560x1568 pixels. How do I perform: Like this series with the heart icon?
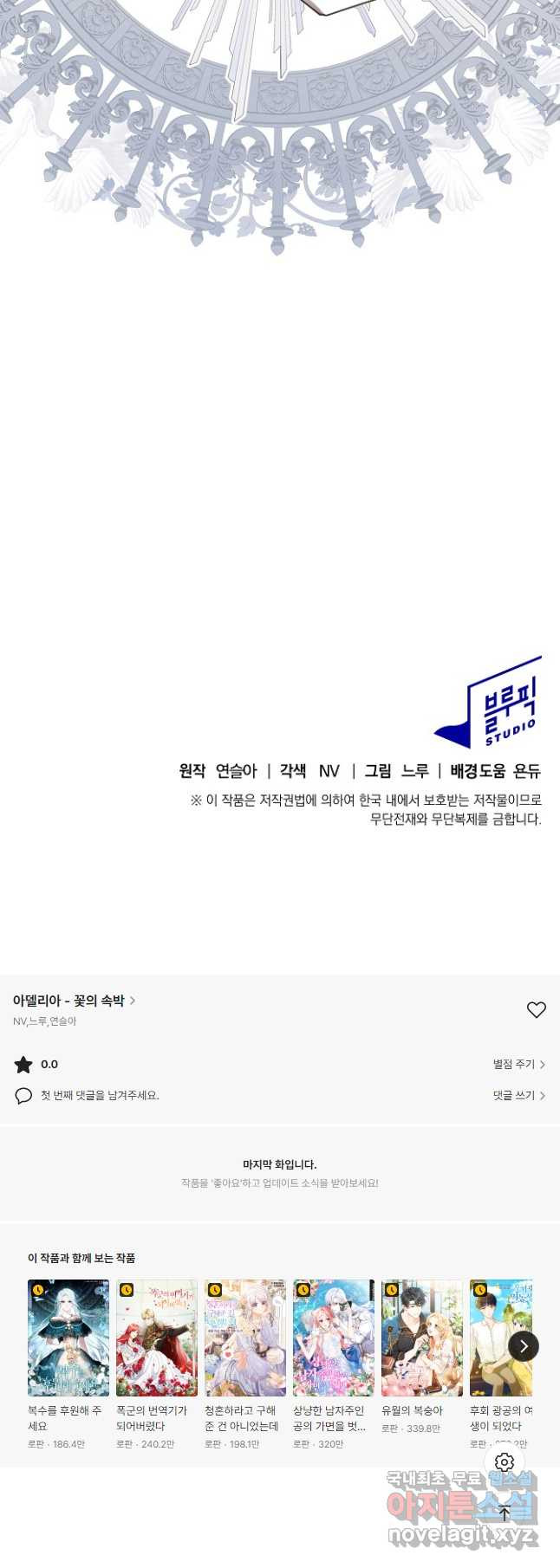tap(537, 1009)
